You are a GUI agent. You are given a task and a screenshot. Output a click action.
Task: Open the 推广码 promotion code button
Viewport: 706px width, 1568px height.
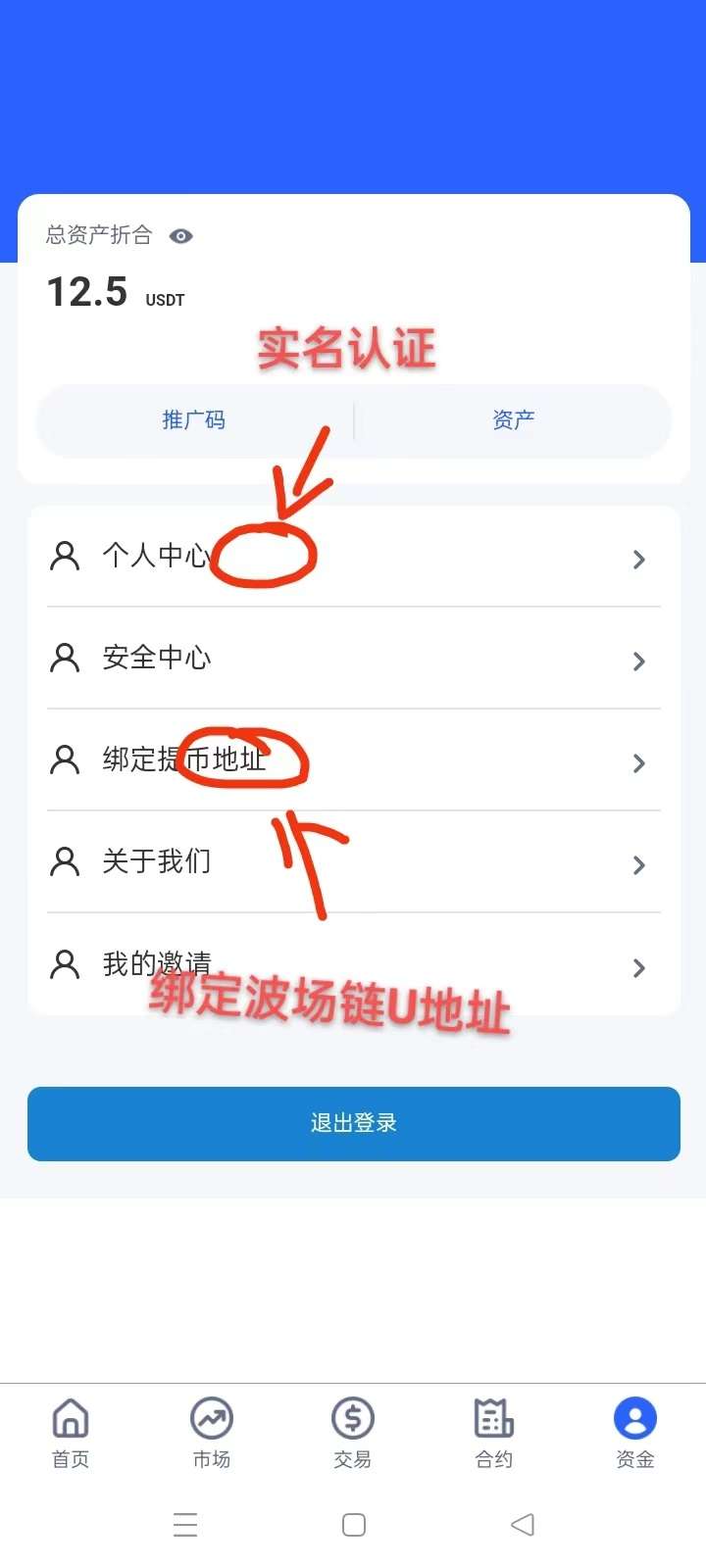194,420
